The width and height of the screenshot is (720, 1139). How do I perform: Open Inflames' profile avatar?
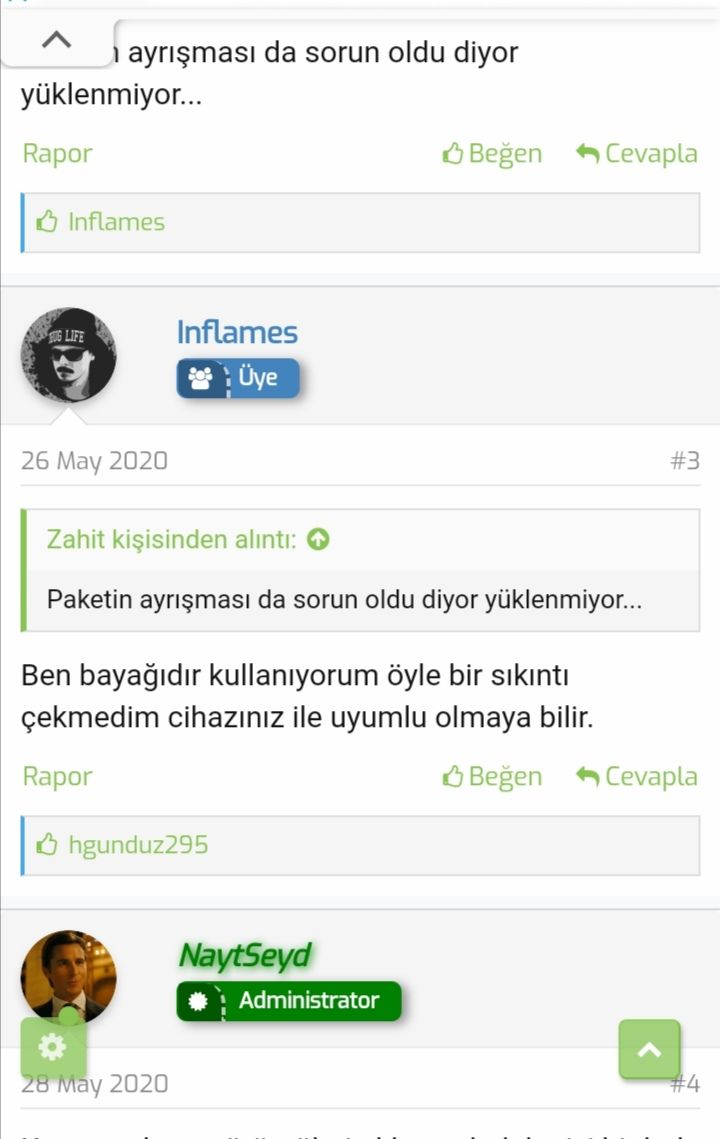[x=68, y=355]
